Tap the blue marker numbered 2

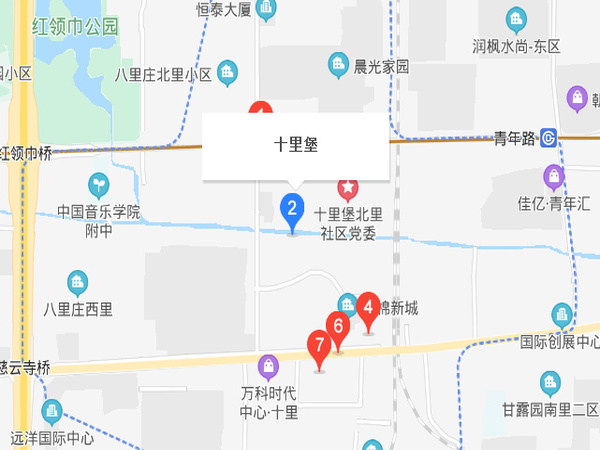click(291, 210)
